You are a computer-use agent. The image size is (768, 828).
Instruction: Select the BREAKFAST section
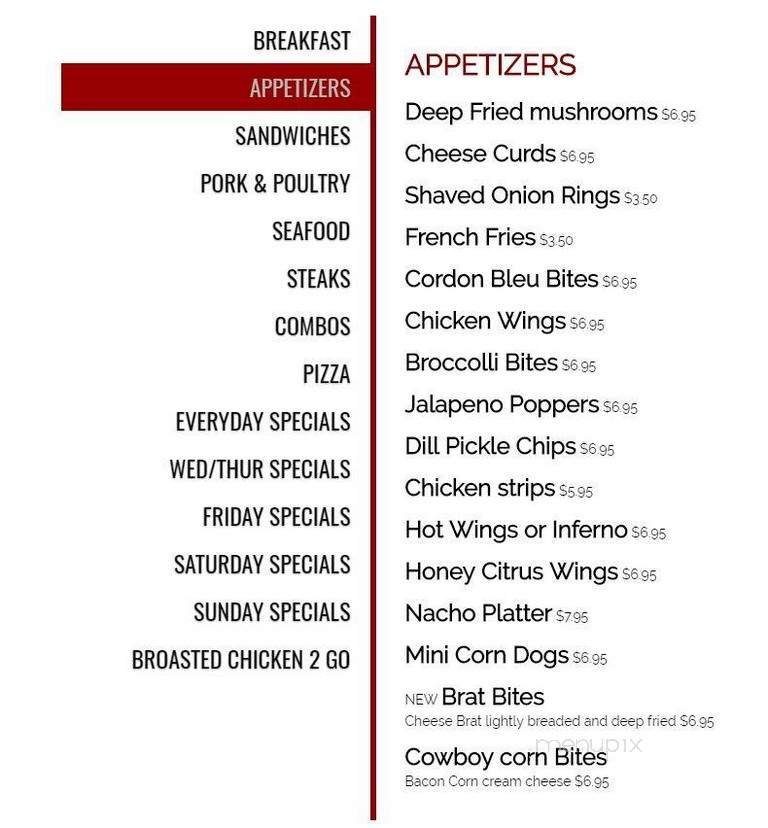[302, 41]
